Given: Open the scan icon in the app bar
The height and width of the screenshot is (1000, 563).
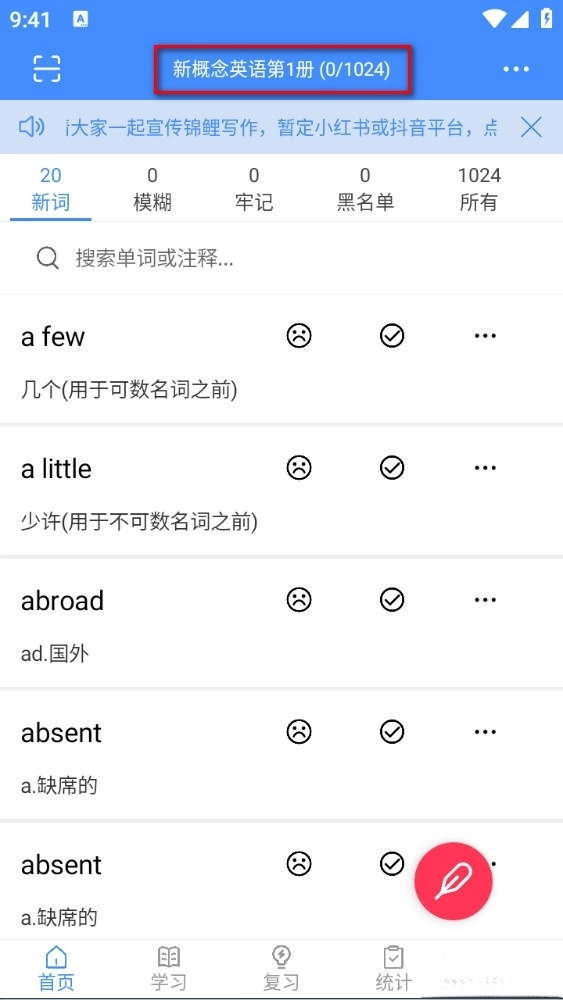Looking at the screenshot, I should [47, 68].
